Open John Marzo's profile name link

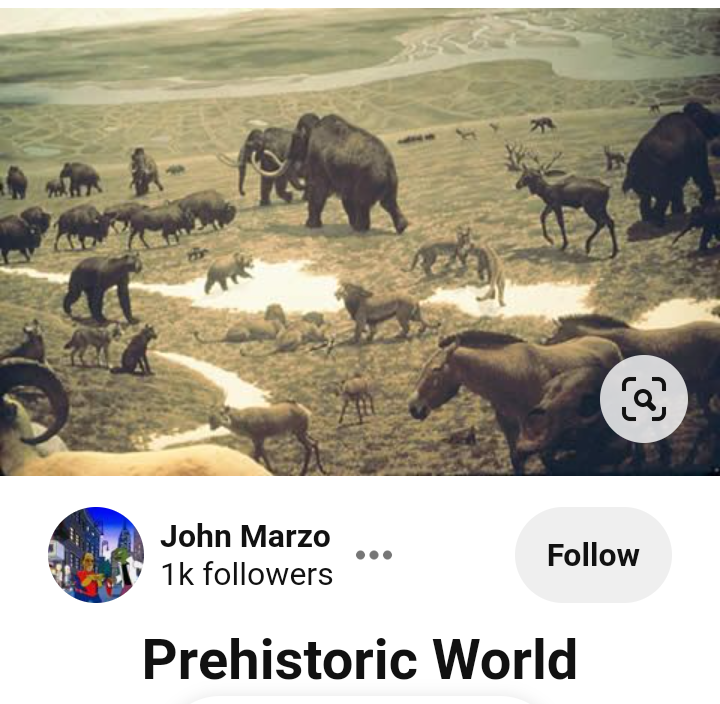coord(245,536)
